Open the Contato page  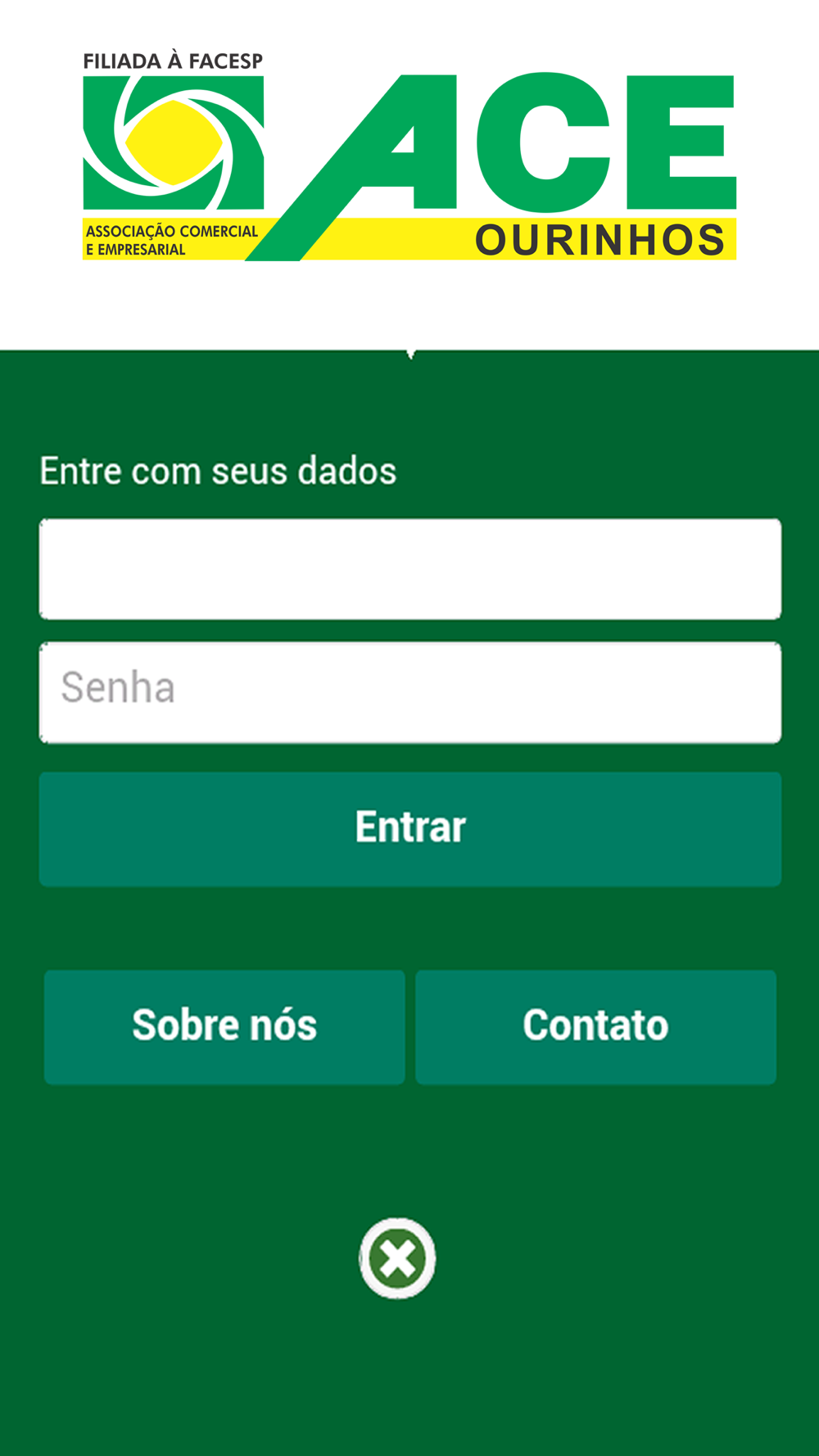[595, 1027]
